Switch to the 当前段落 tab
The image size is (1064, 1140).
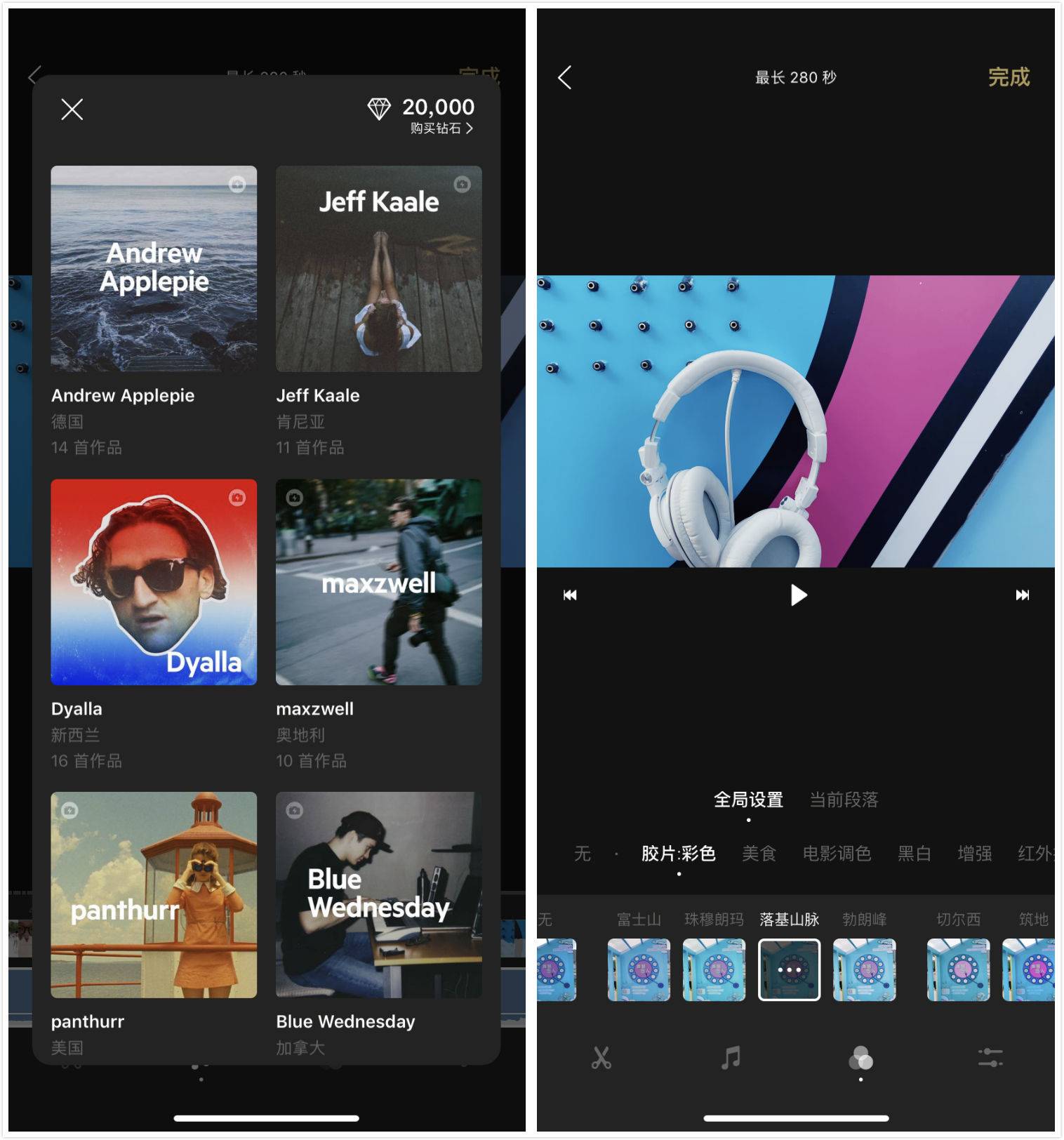[x=844, y=800]
